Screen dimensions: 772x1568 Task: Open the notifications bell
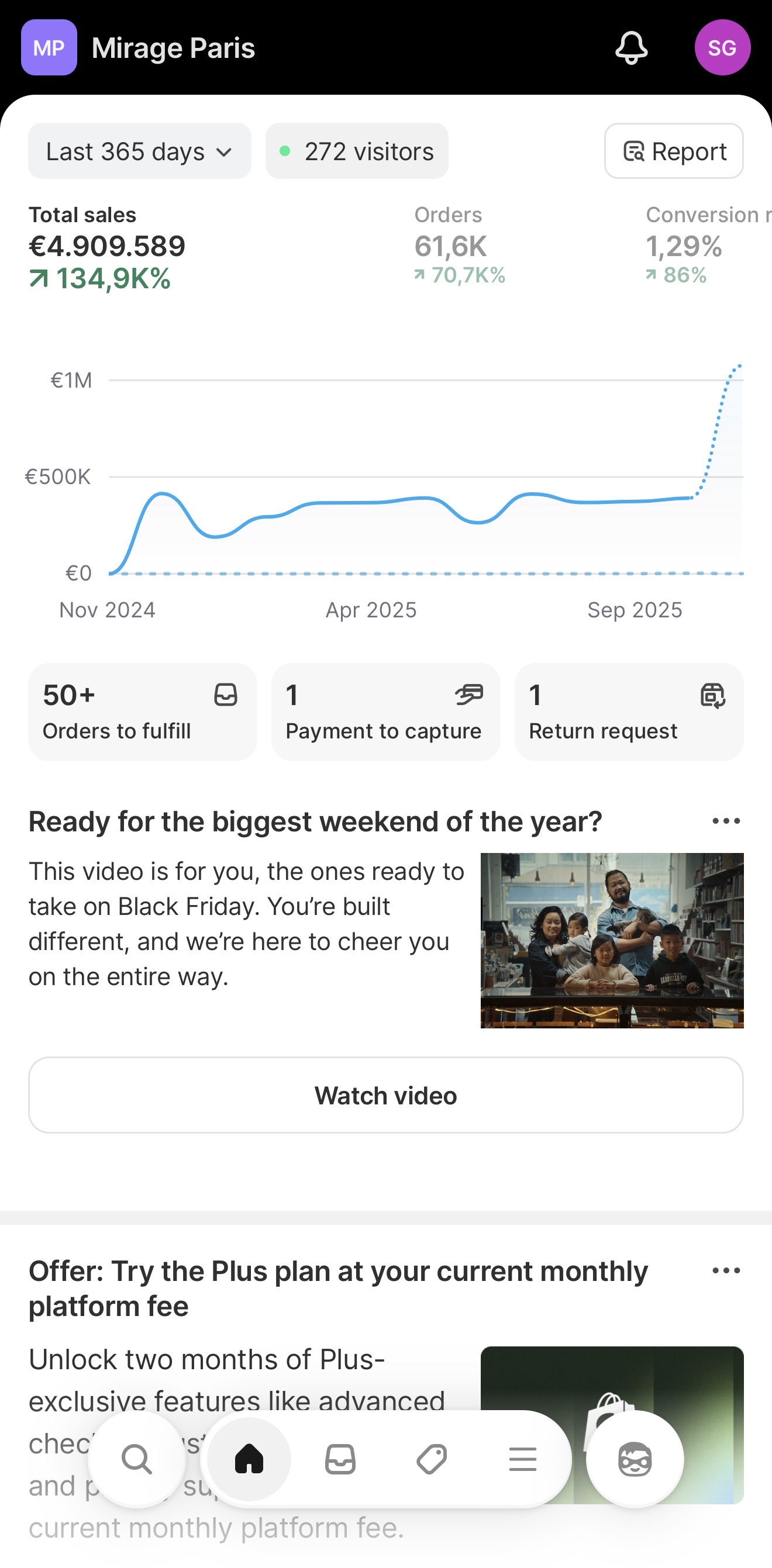(632, 47)
